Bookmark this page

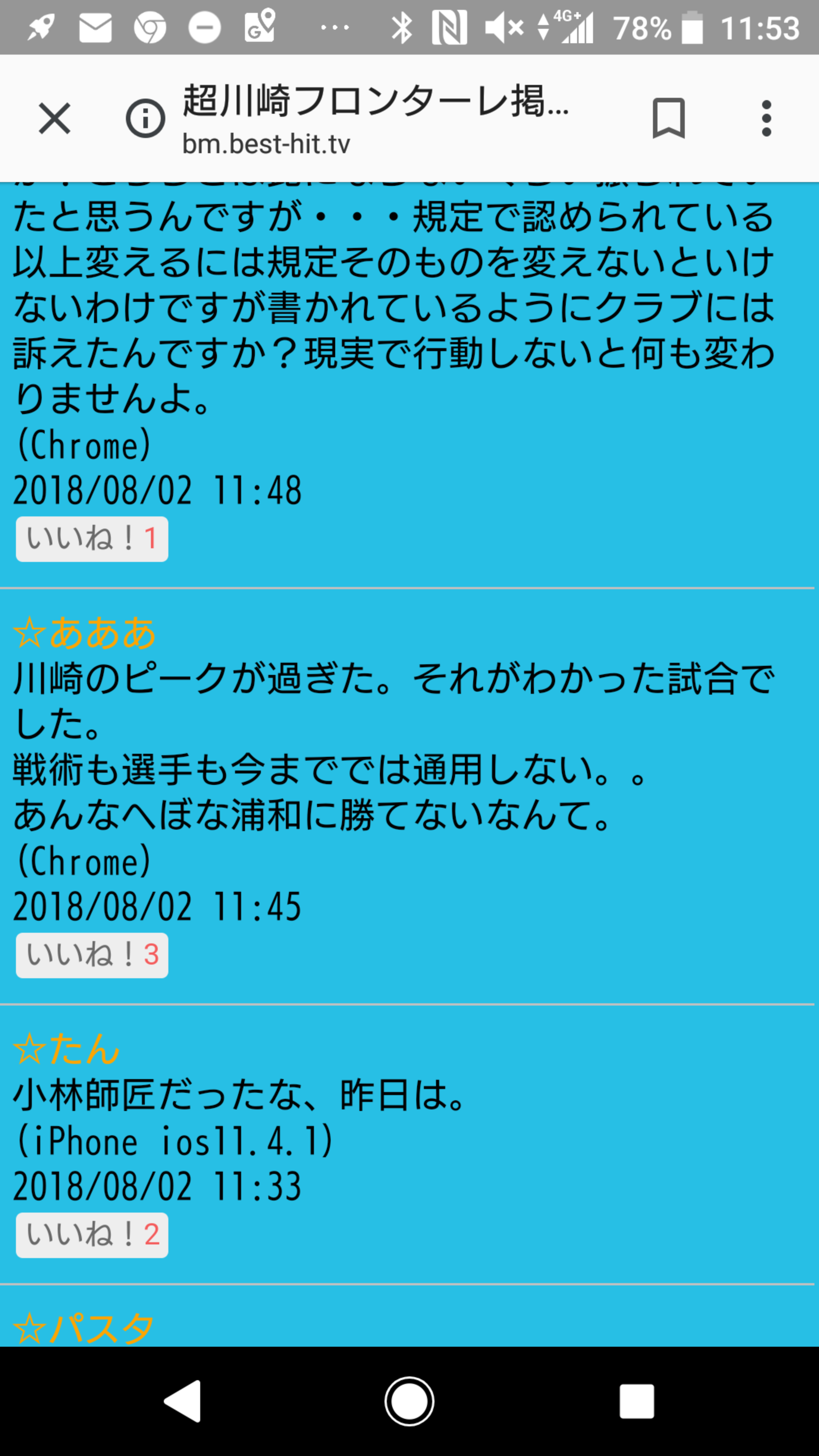[668, 119]
